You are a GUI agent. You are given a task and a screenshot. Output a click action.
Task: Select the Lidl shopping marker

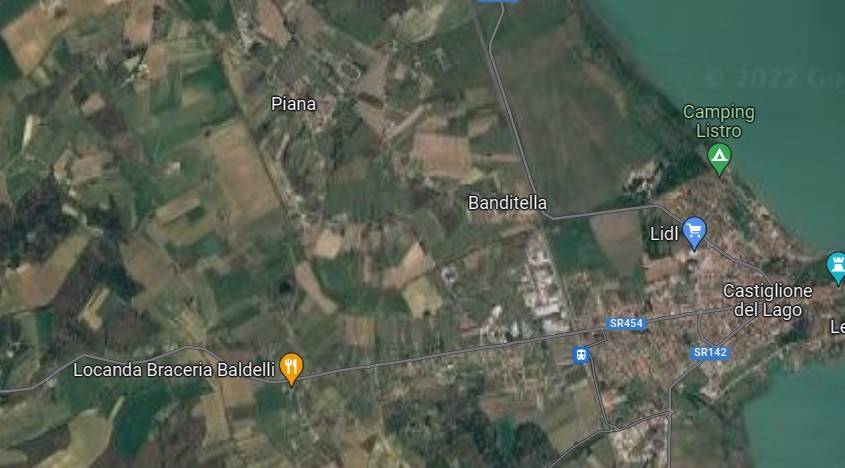tap(694, 231)
